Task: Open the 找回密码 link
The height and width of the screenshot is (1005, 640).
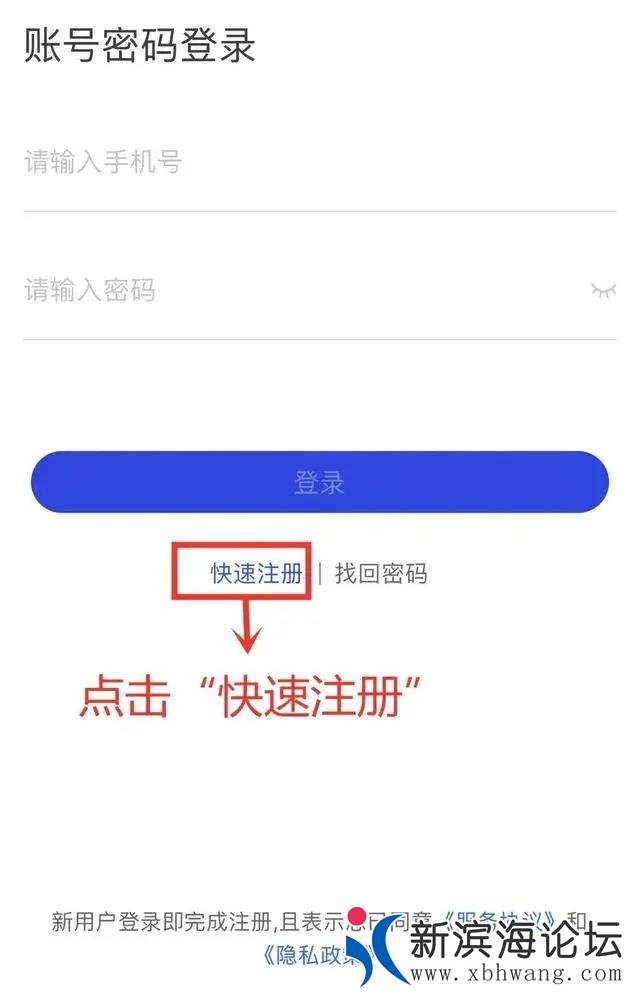Action: point(381,573)
